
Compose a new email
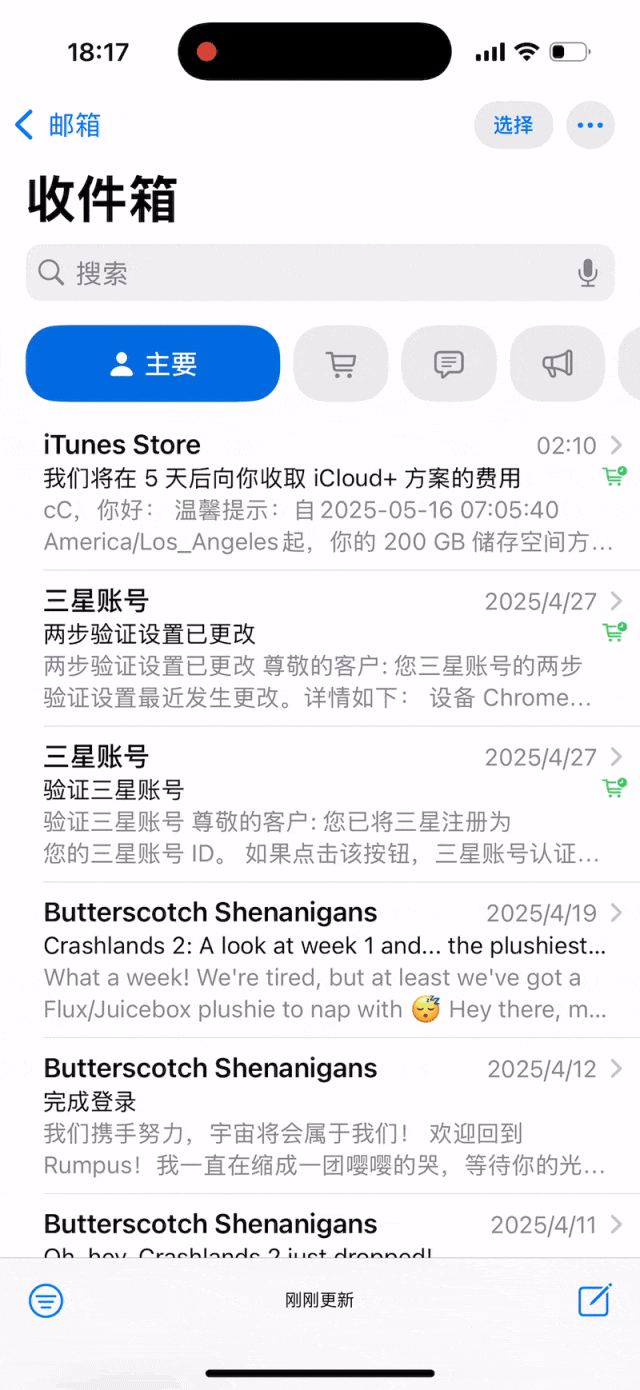click(594, 1300)
